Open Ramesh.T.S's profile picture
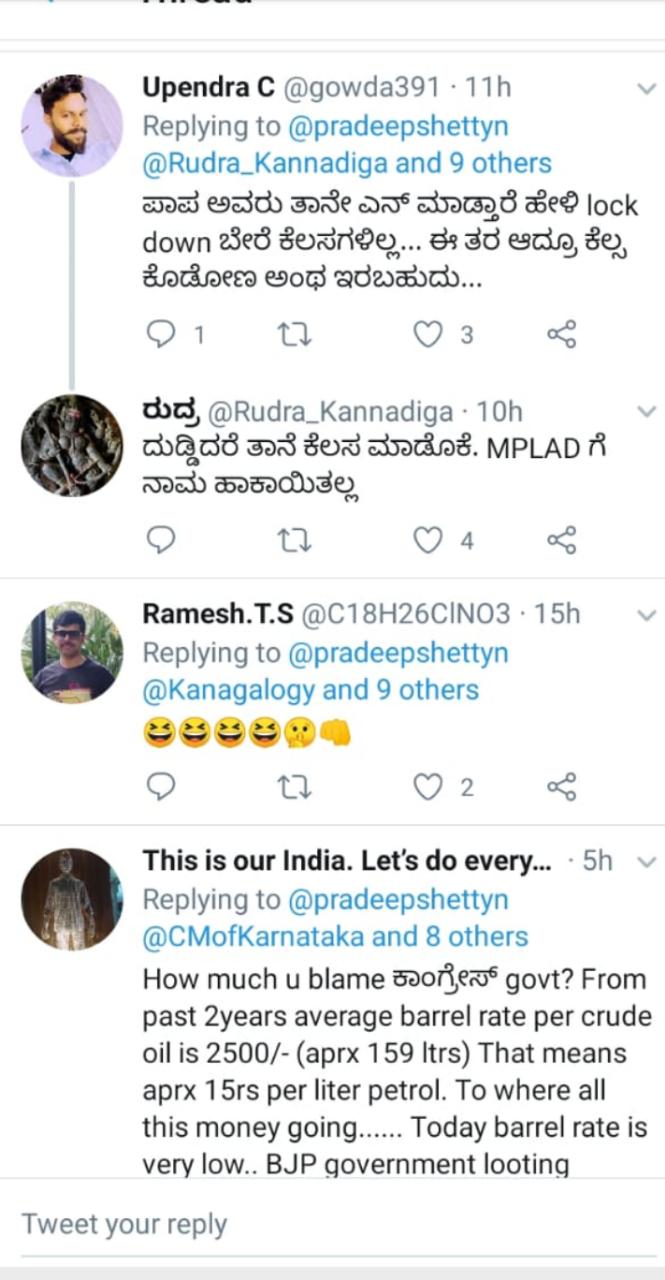The width and height of the screenshot is (665, 1280). point(72,652)
